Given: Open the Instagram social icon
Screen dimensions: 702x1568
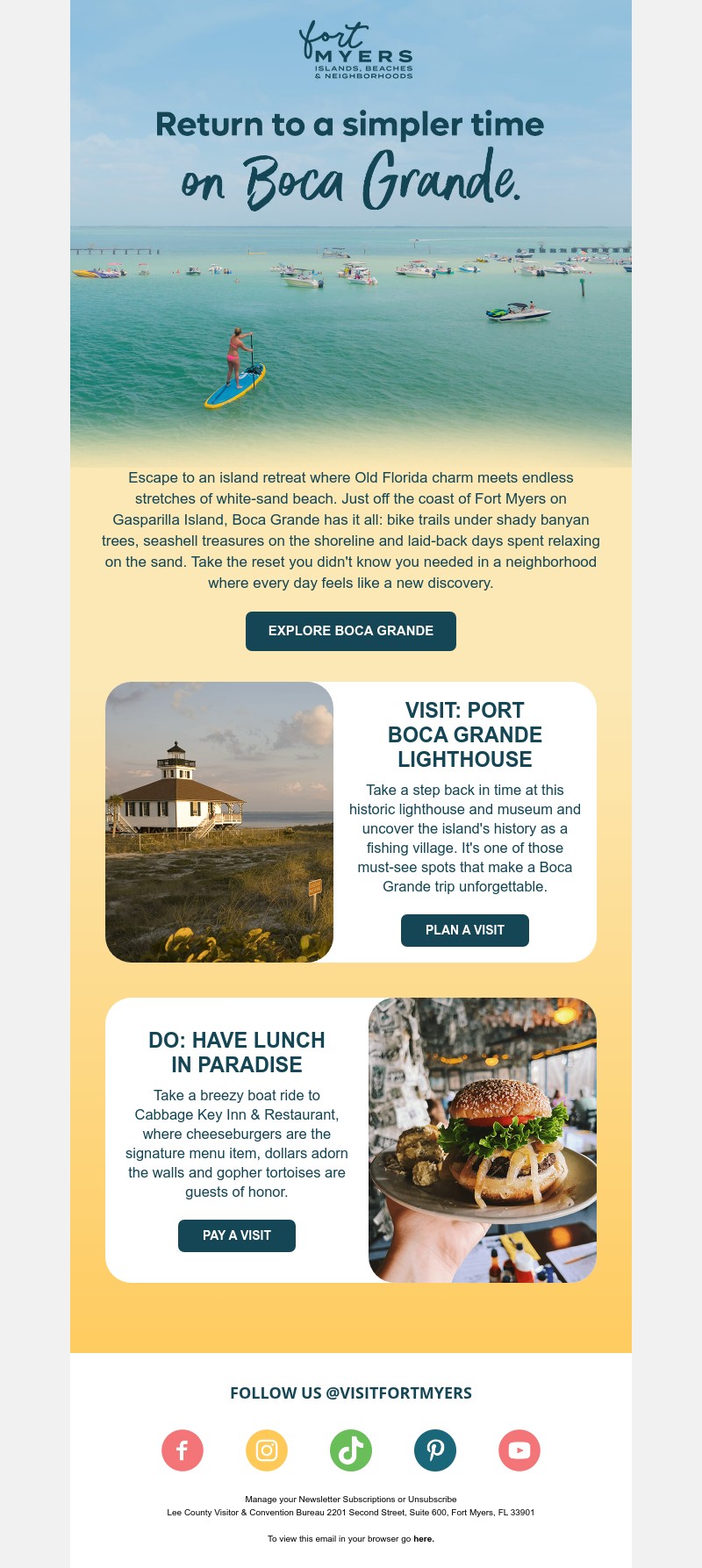Looking at the screenshot, I should pyautogui.click(x=267, y=1450).
